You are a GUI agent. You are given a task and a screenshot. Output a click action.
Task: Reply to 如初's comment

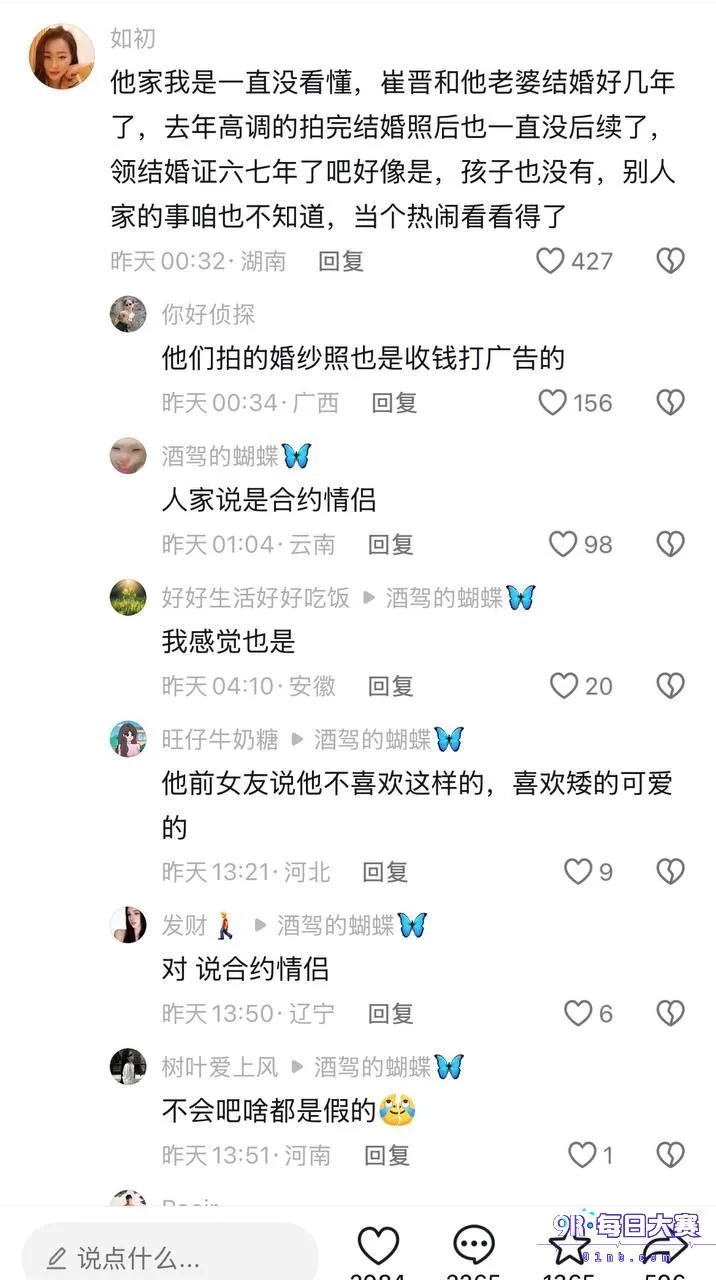click(x=341, y=261)
